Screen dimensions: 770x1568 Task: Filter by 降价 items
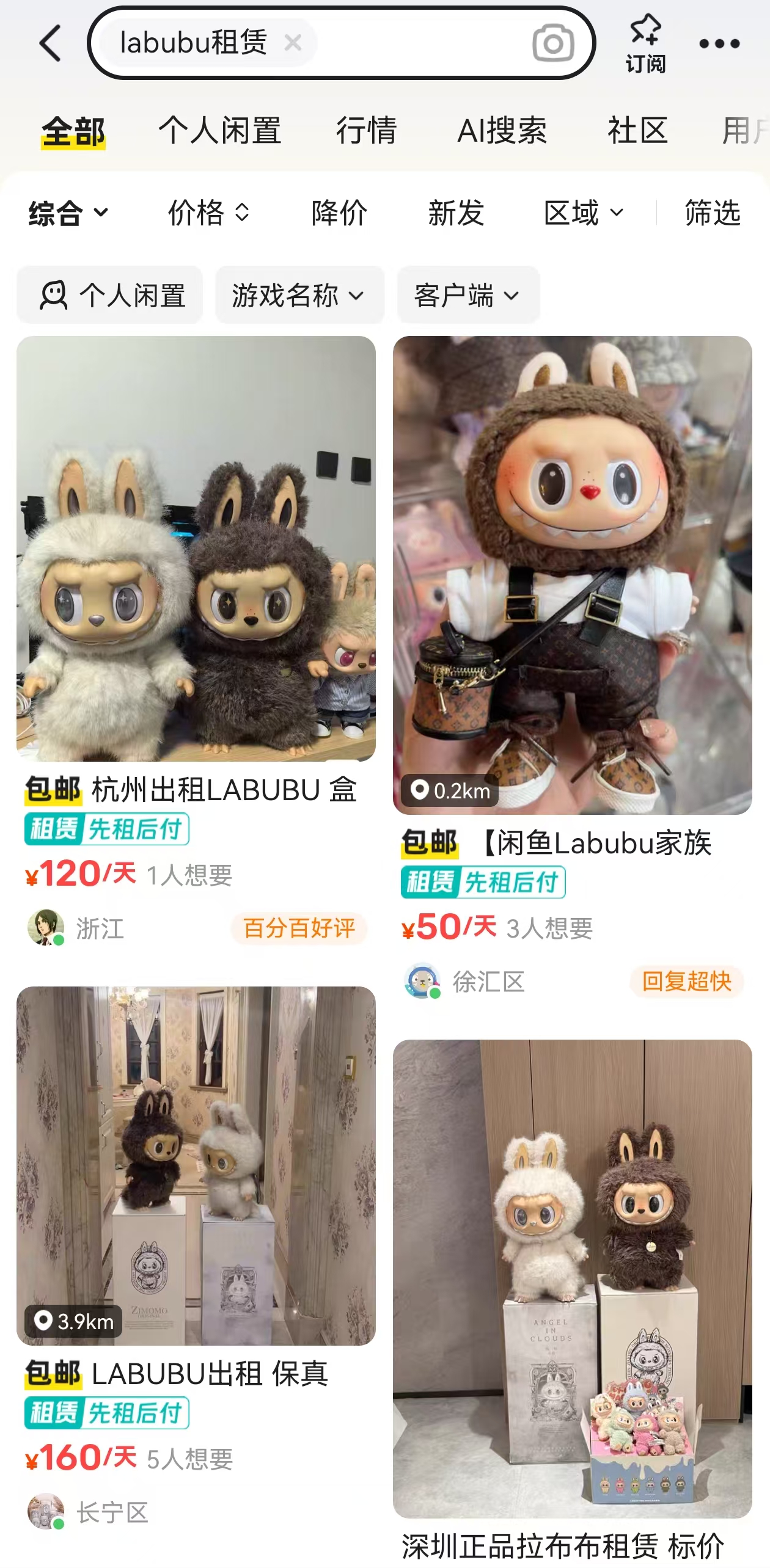tap(339, 213)
